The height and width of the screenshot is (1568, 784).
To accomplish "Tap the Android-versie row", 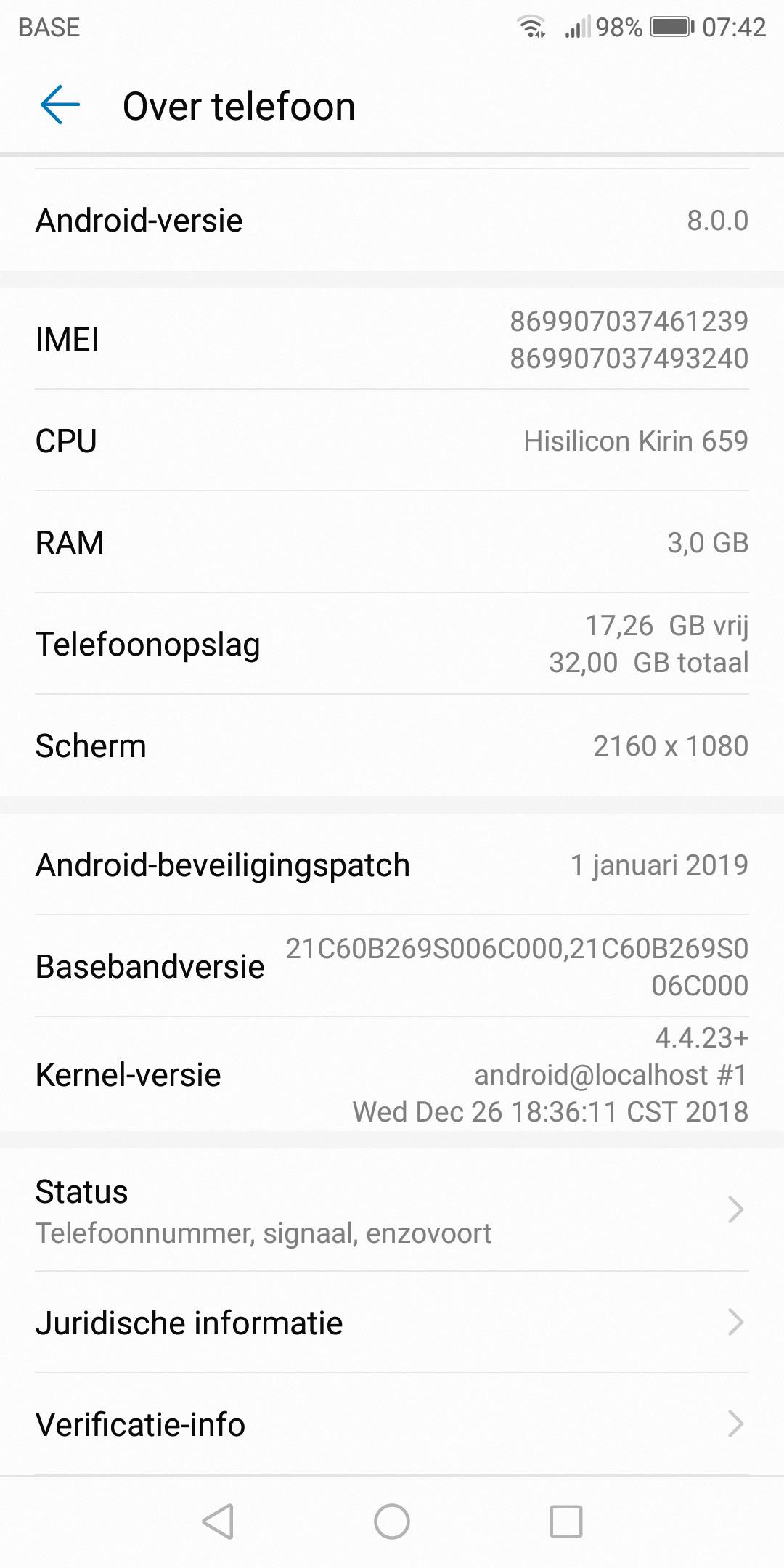I will click(x=392, y=220).
